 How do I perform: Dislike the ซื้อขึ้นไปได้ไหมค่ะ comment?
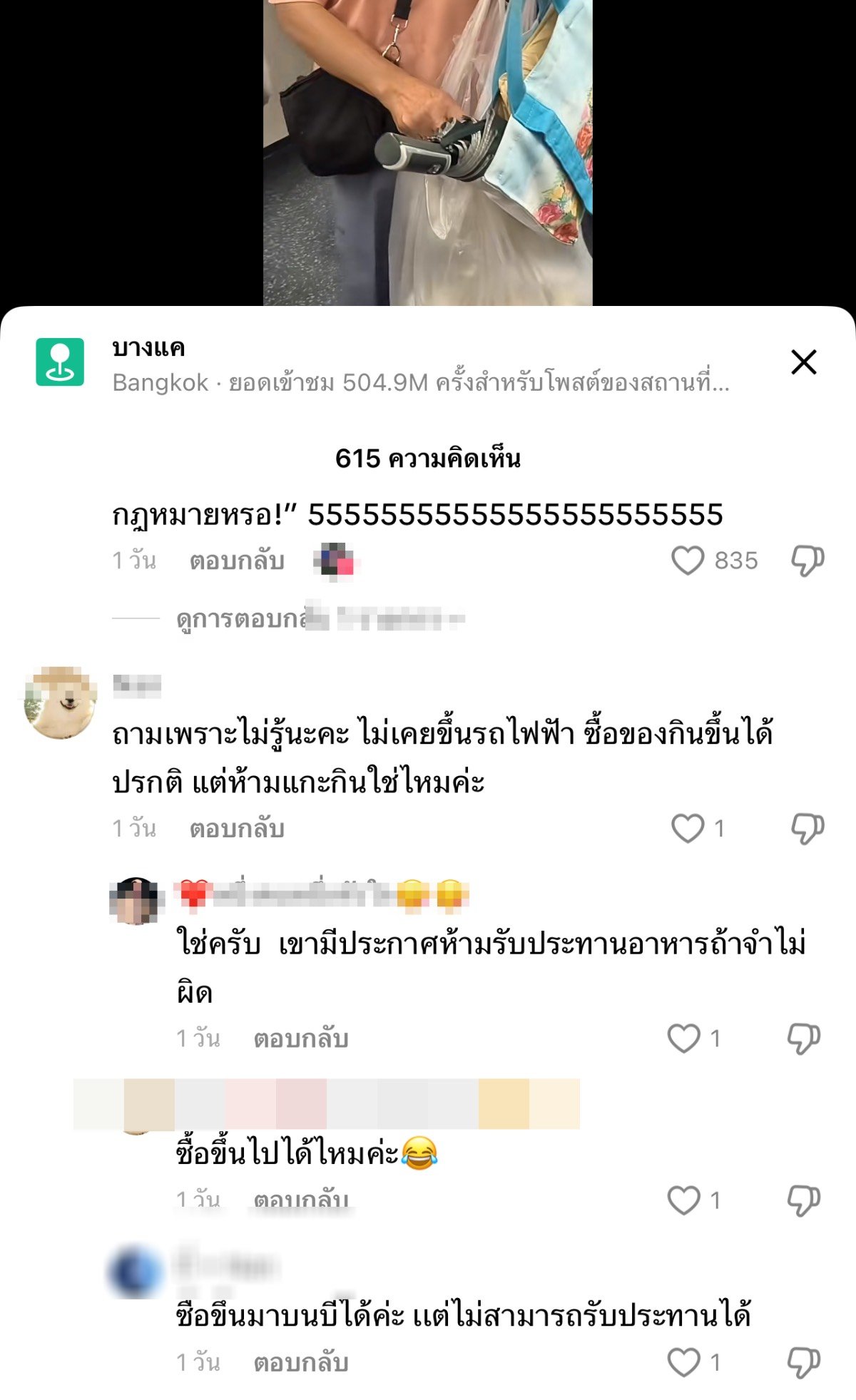click(x=804, y=1200)
